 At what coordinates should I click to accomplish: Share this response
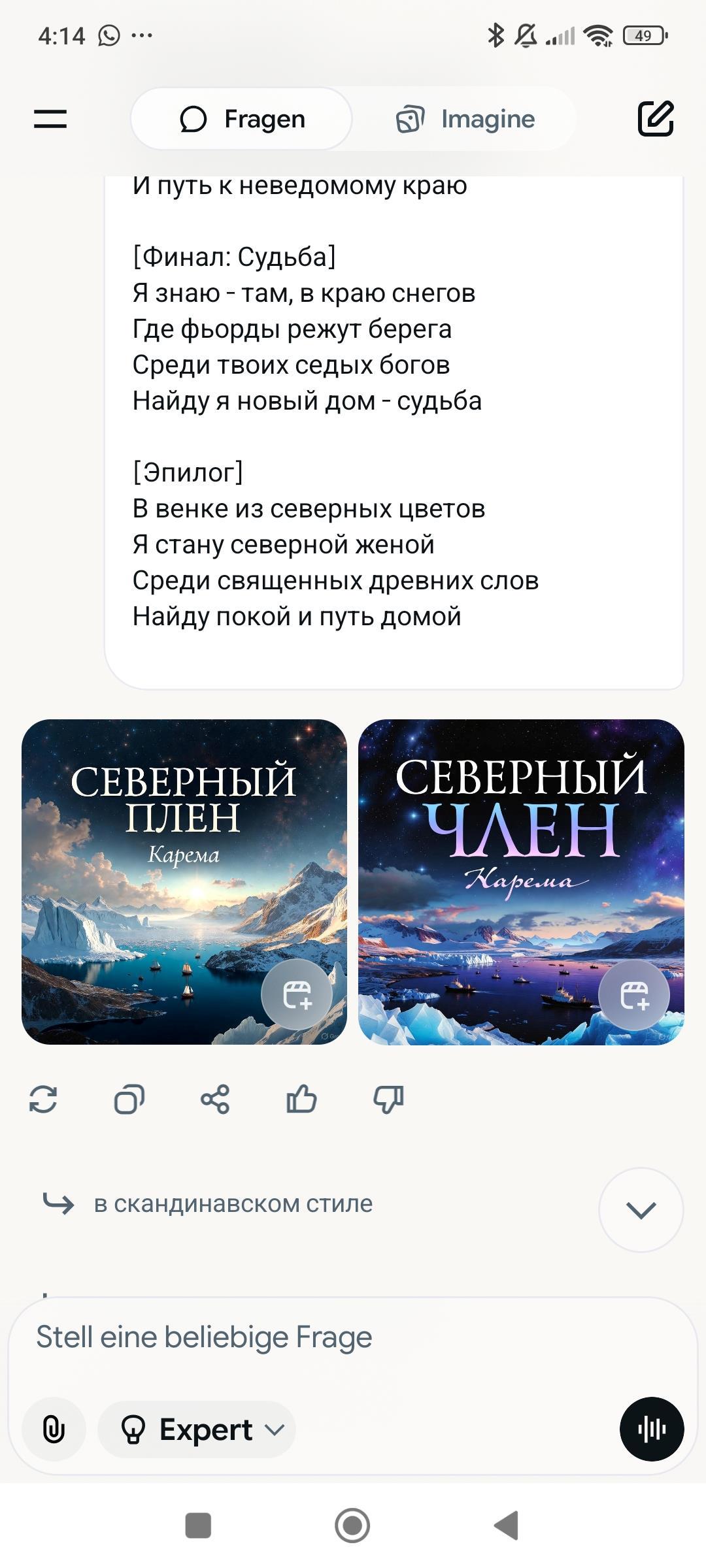[x=215, y=1099]
